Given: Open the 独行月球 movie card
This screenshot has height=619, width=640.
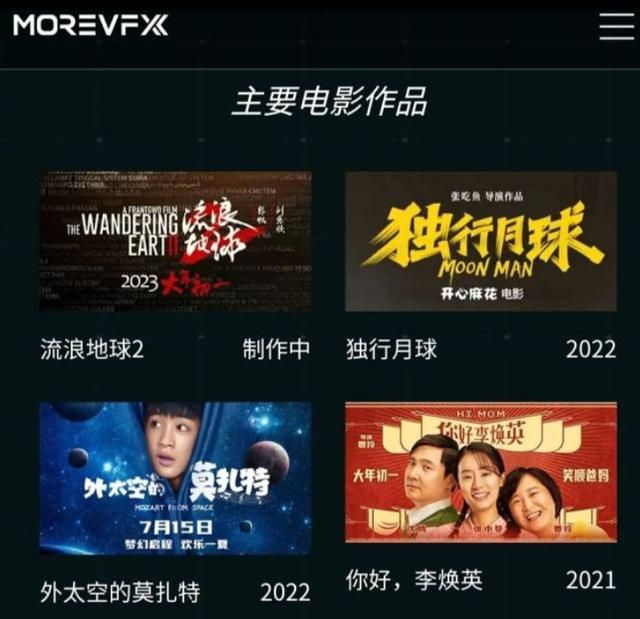Looking at the screenshot, I should [480, 242].
